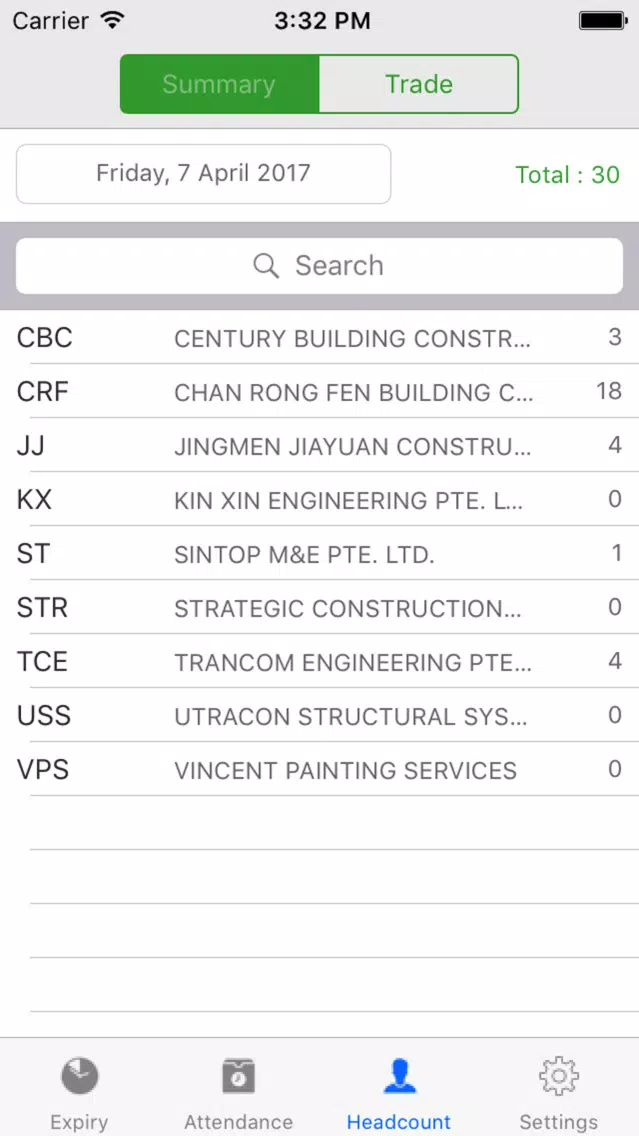Viewport: 639px width, 1136px height.
Task: Open the date picker showing Friday, 7 April 2017
Action: point(204,174)
